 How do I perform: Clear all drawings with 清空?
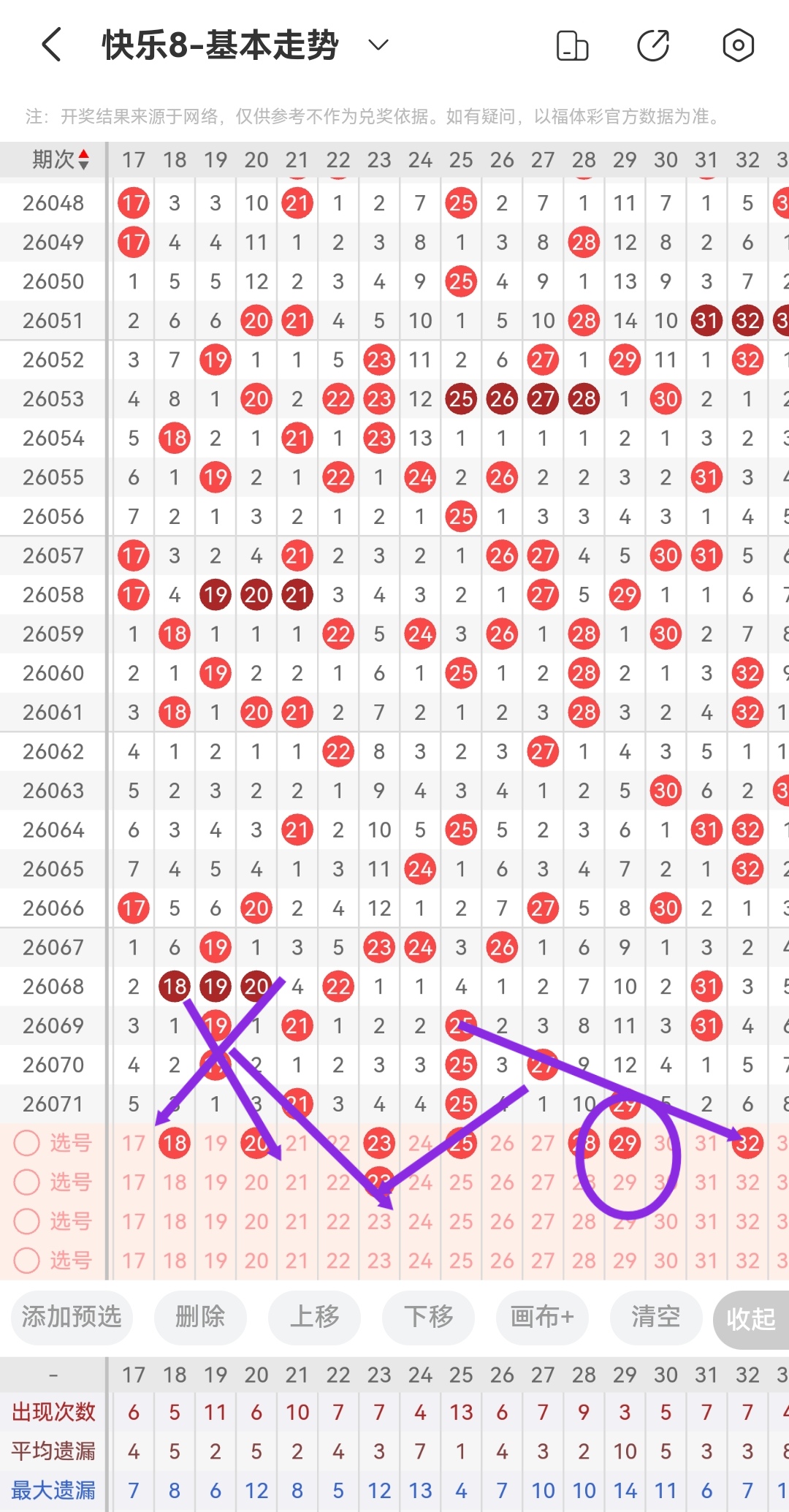[655, 1317]
